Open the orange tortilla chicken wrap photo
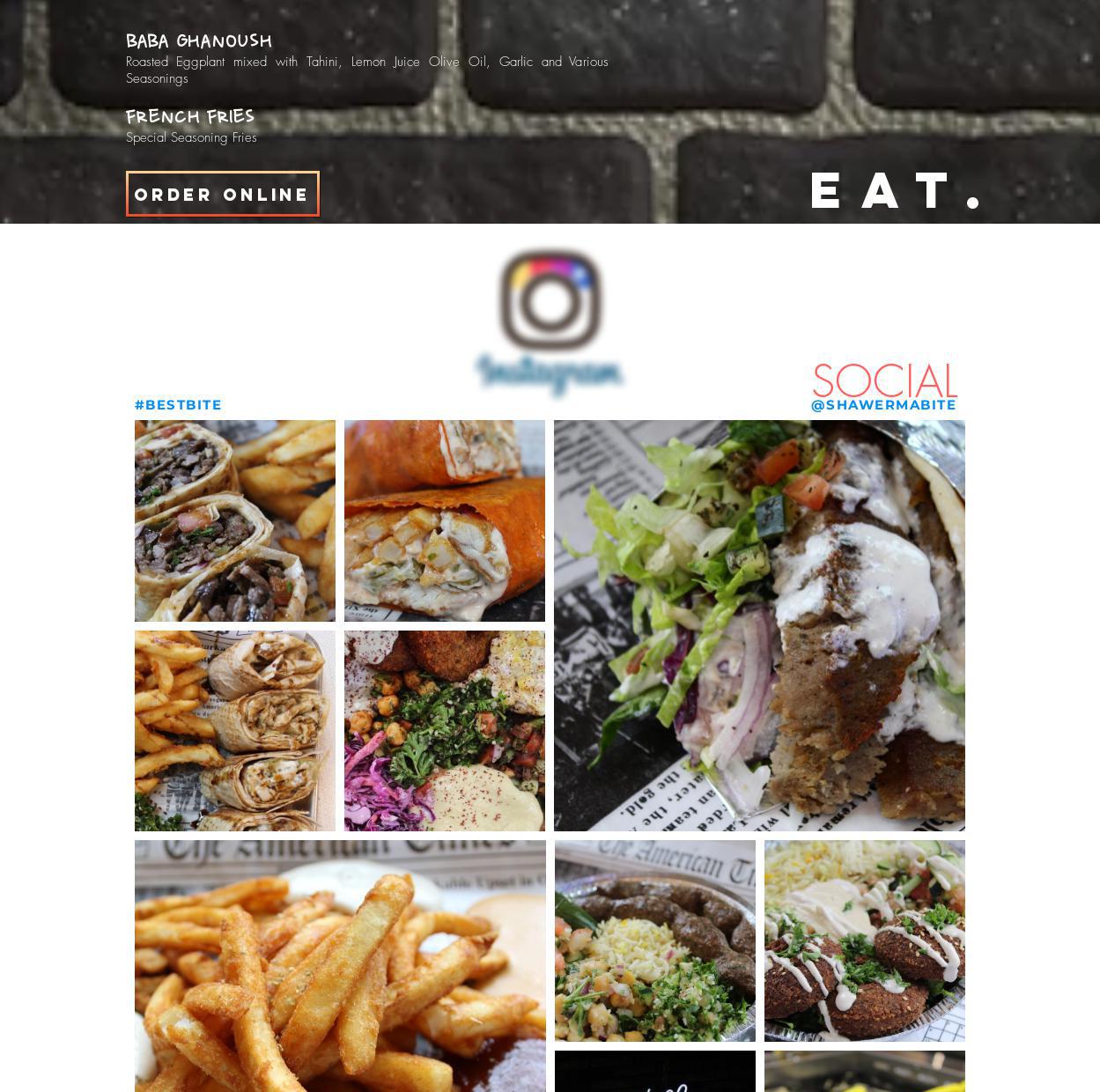Viewport: 1100px width, 1092px height. coord(444,520)
